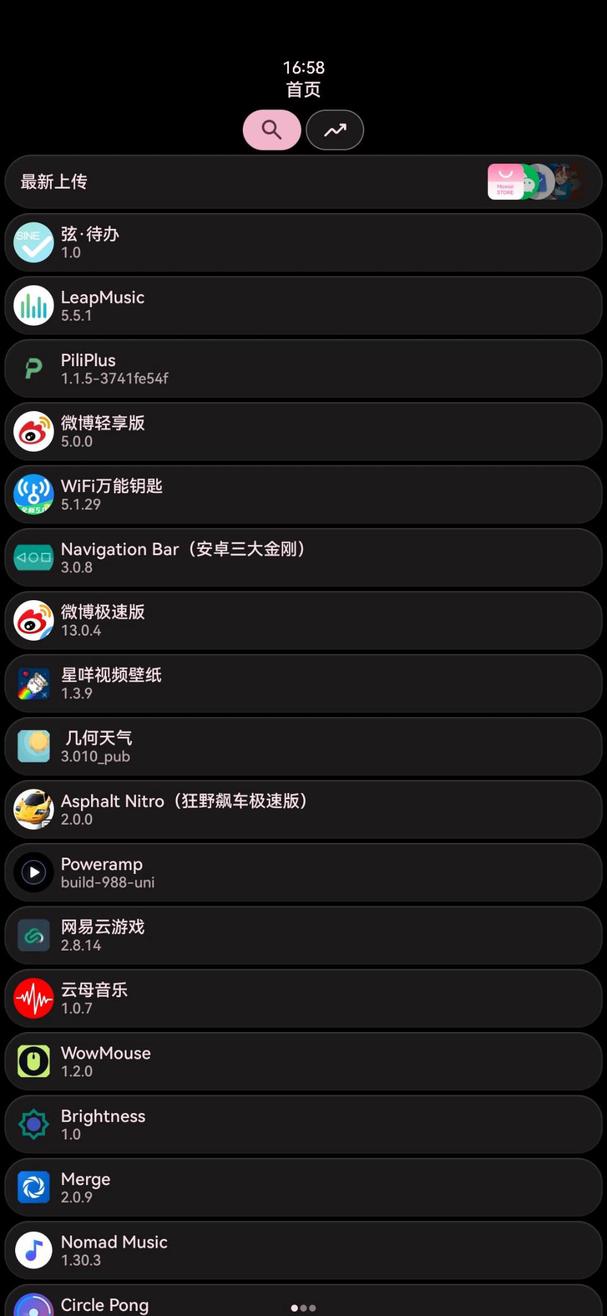
Task: Select WowMouse app
Action: 303,1062
